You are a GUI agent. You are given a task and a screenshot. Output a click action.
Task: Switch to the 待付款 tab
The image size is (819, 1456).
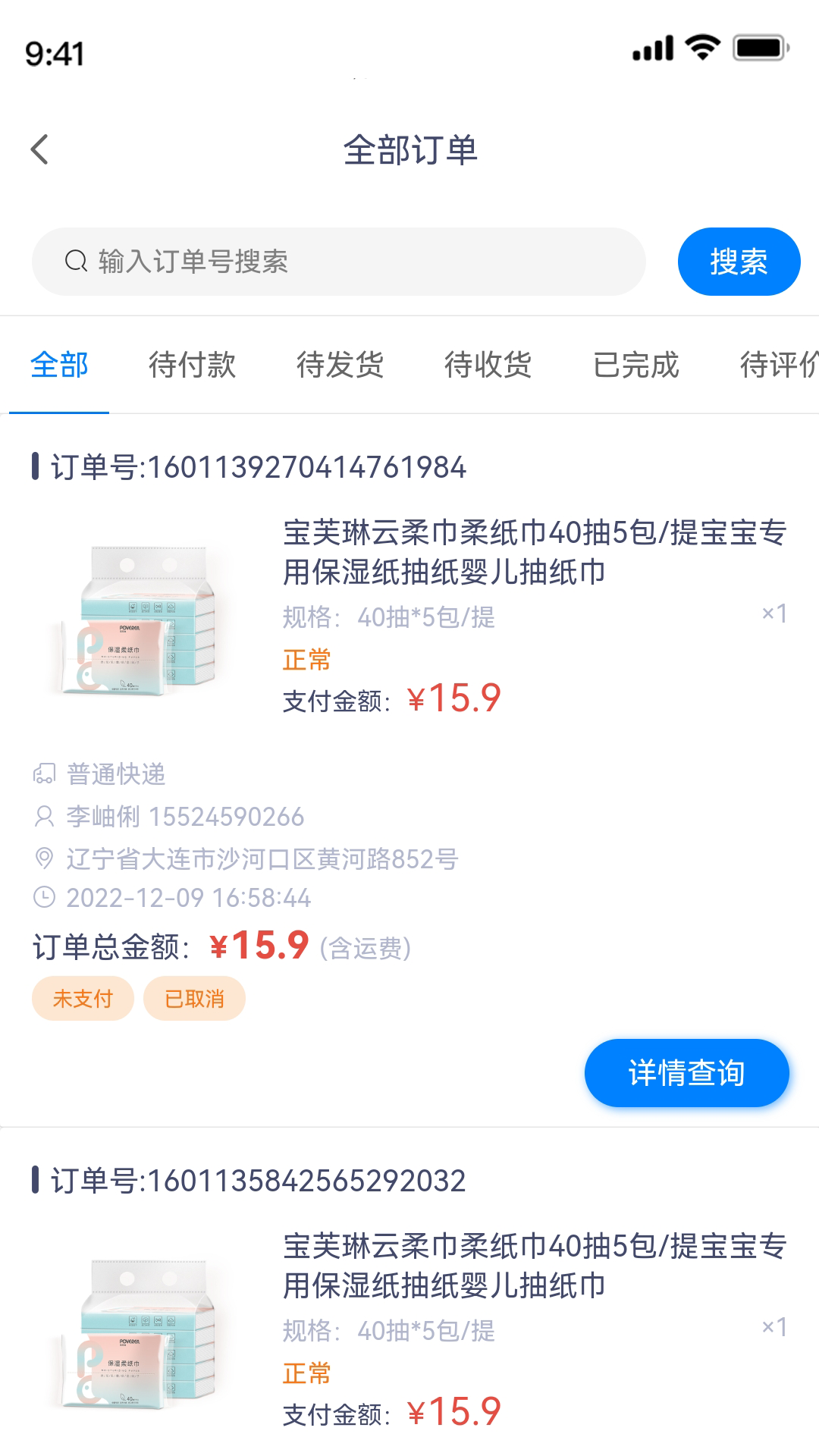point(192,365)
